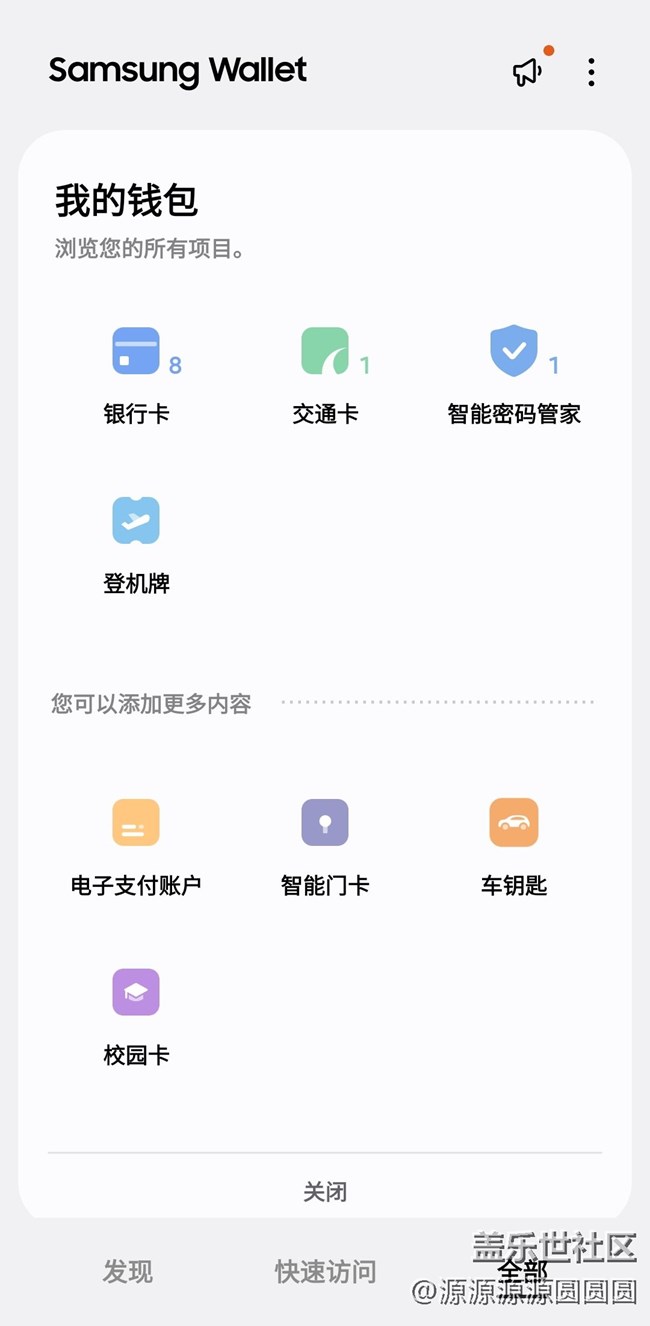The image size is (650, 1326).
Task: Open the more options overflow menu
Action: tap(591, 72)
